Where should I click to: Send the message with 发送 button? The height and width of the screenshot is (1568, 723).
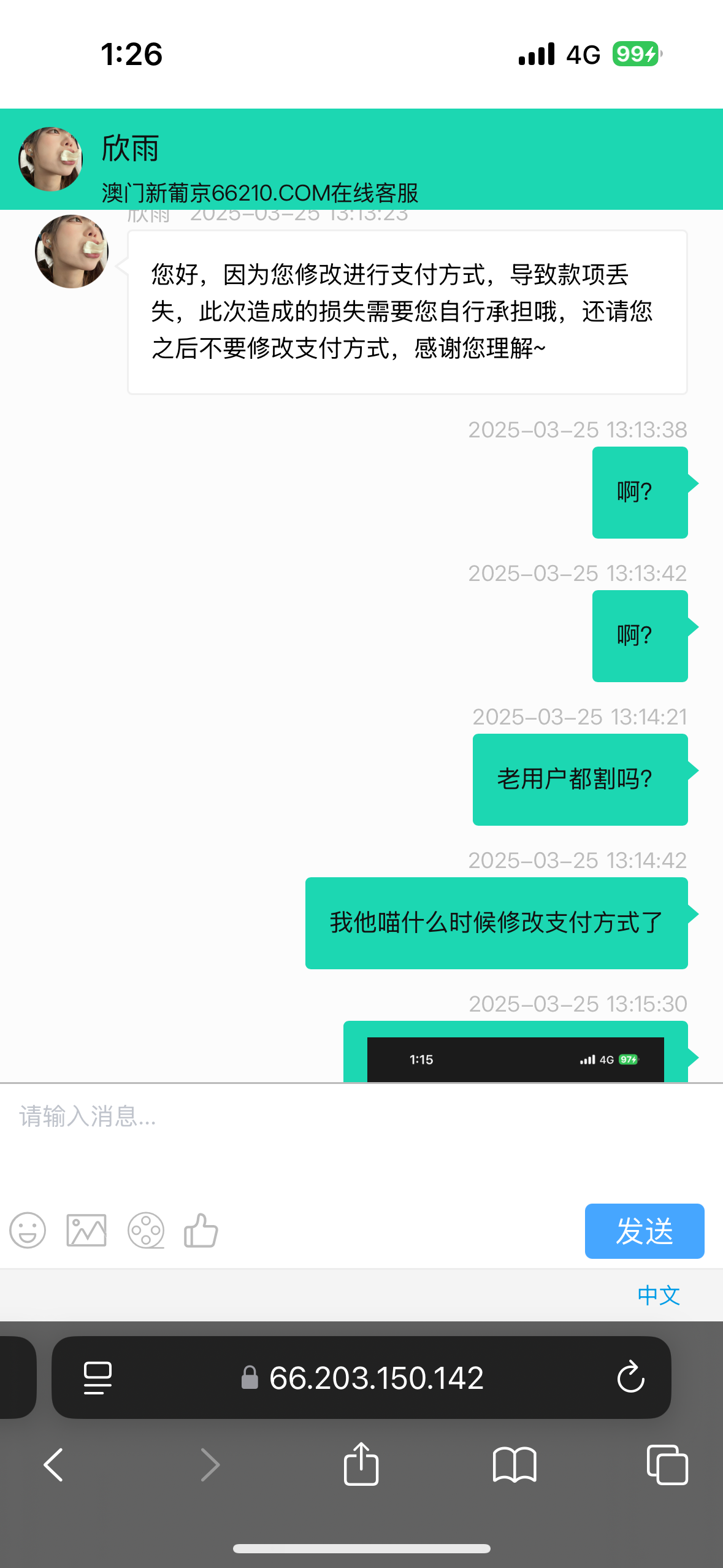pyautogui.click(x=644, y=1231)
